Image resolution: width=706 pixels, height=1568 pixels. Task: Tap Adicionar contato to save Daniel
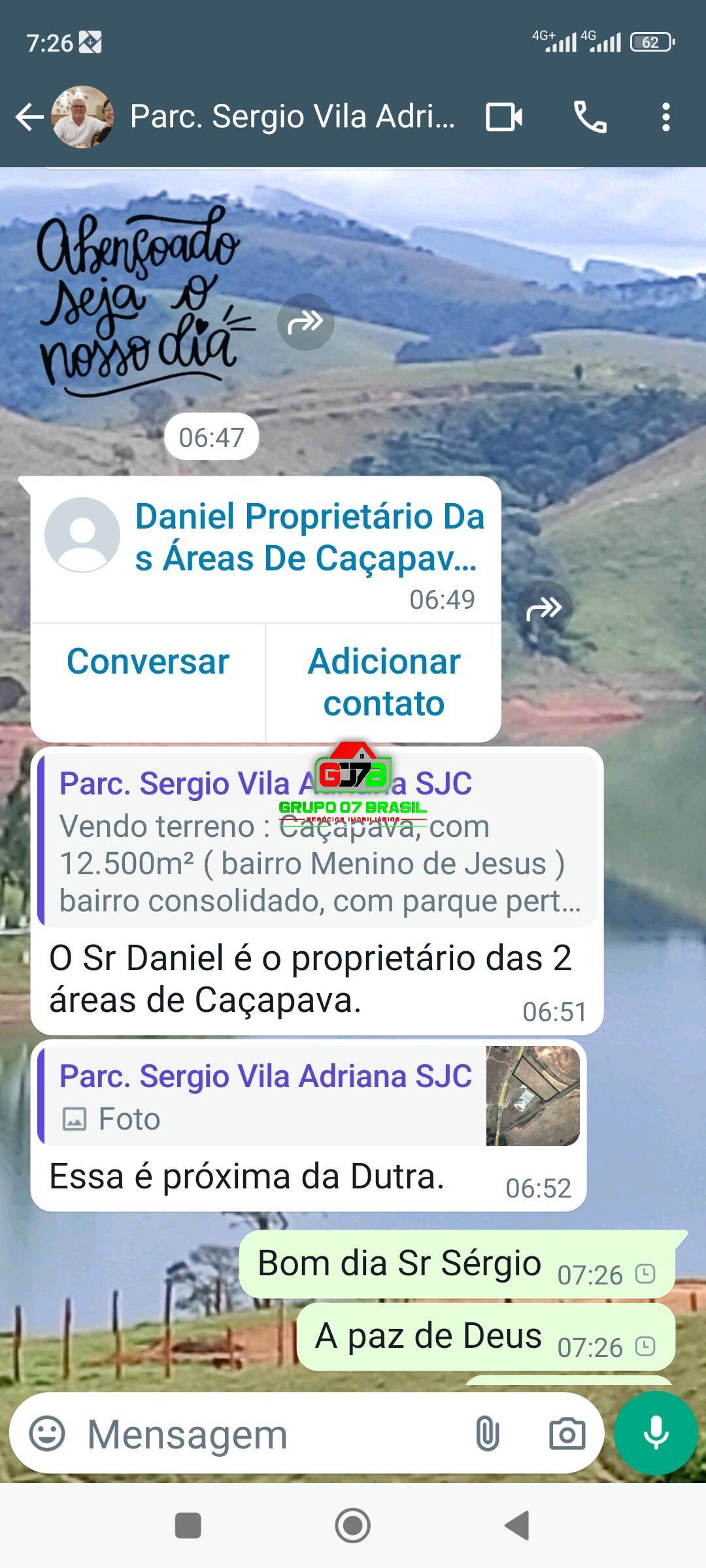pos(382,683)
